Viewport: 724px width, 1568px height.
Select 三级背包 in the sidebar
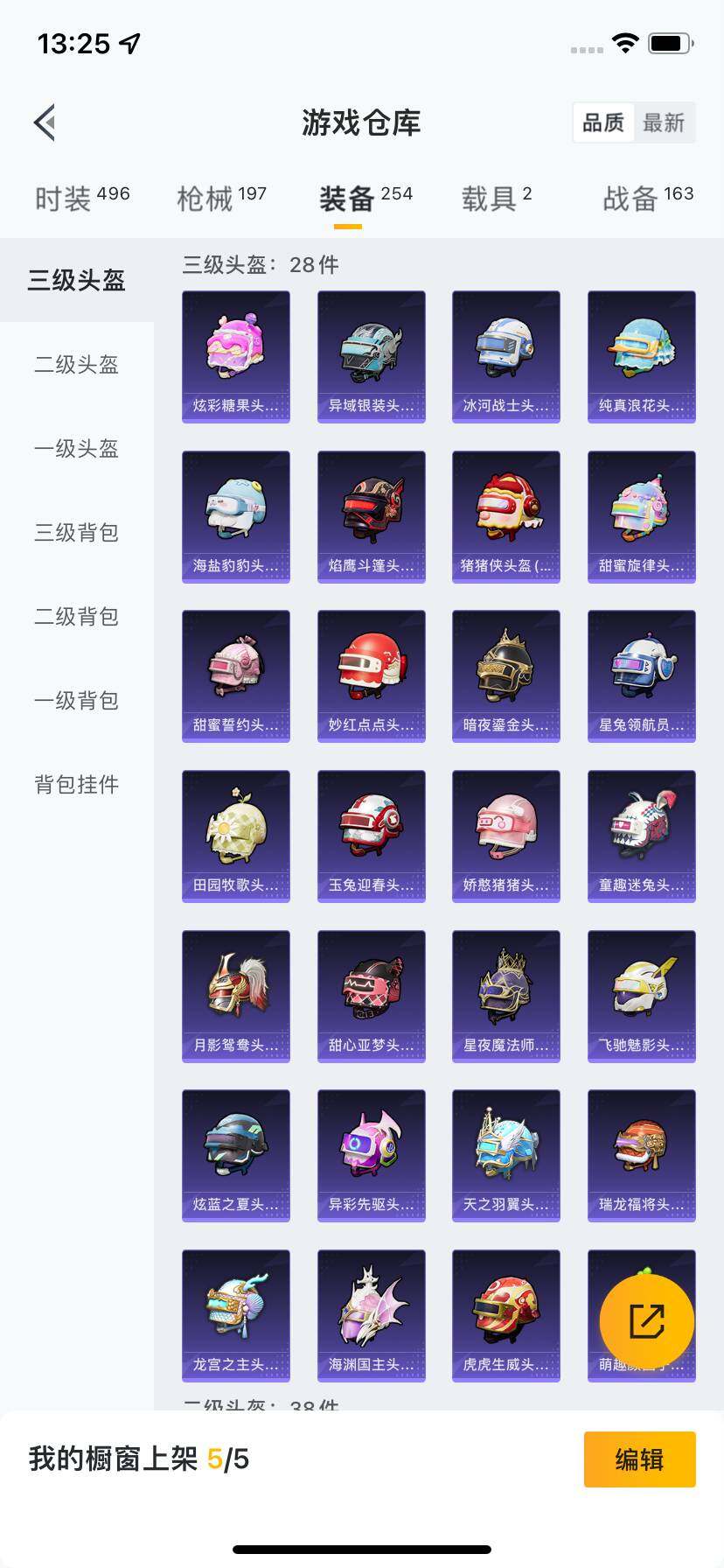click(x=76, y=533)
